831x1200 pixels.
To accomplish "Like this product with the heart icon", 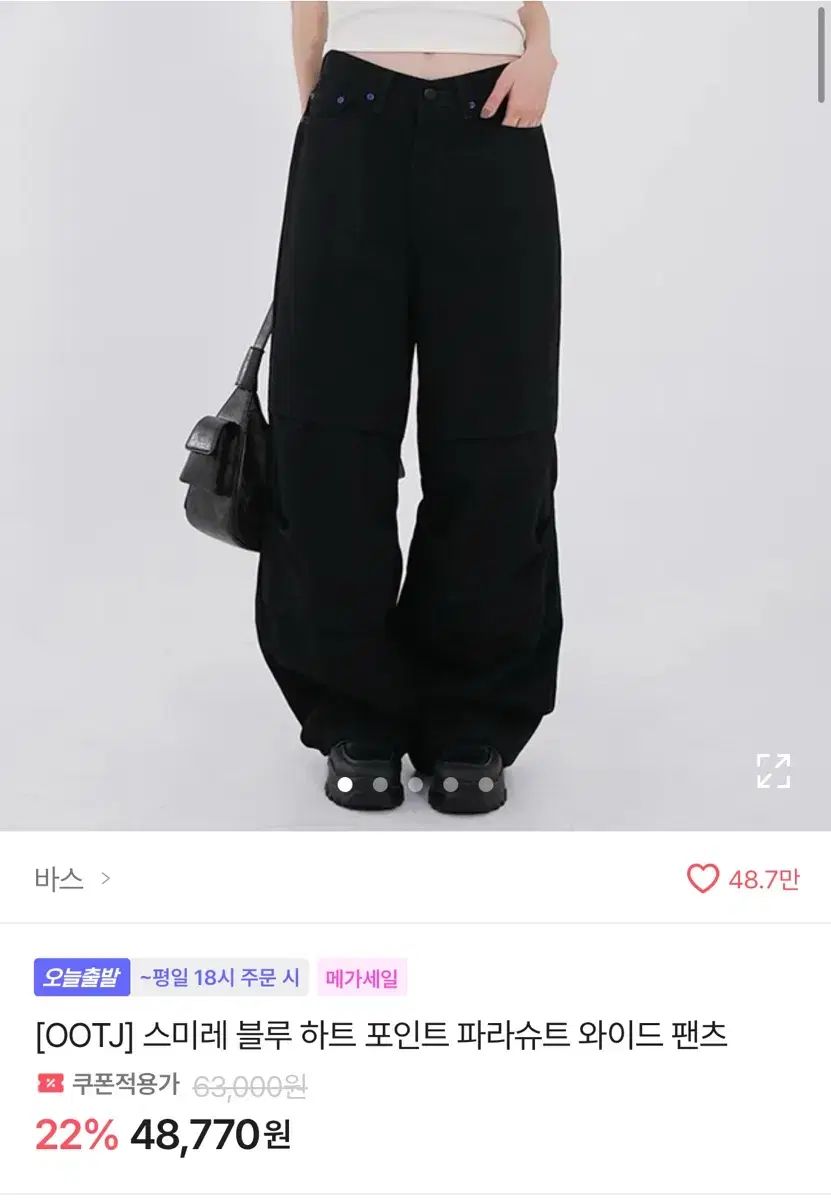I will 703,879.
